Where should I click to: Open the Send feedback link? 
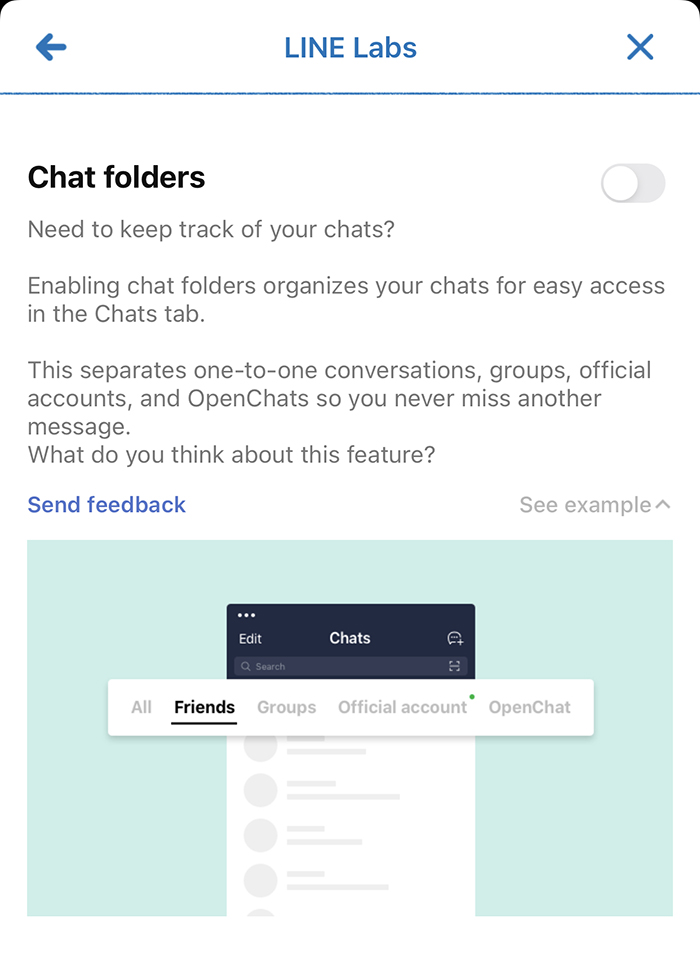(x=107, y=505)
